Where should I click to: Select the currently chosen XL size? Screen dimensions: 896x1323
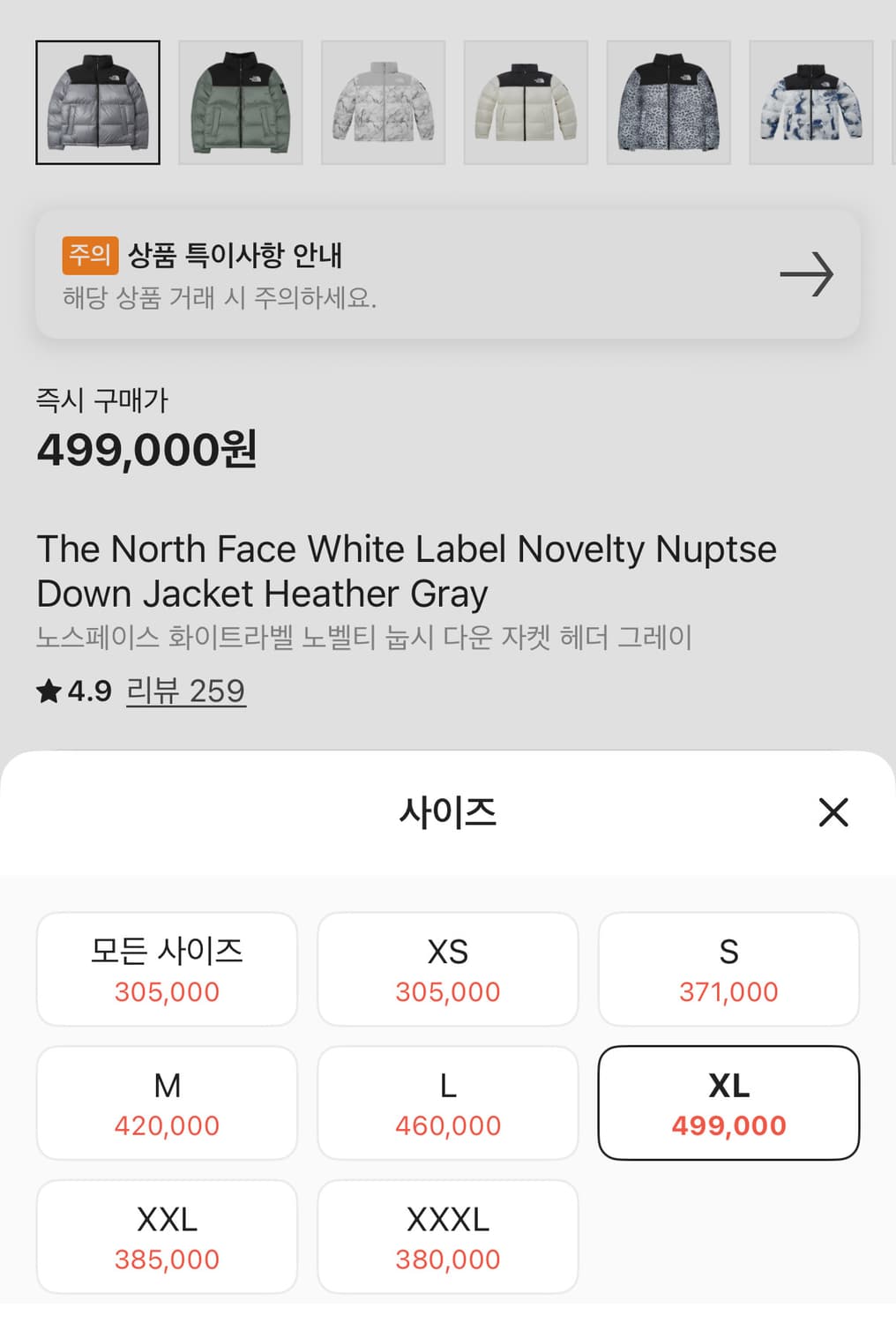728,1102
